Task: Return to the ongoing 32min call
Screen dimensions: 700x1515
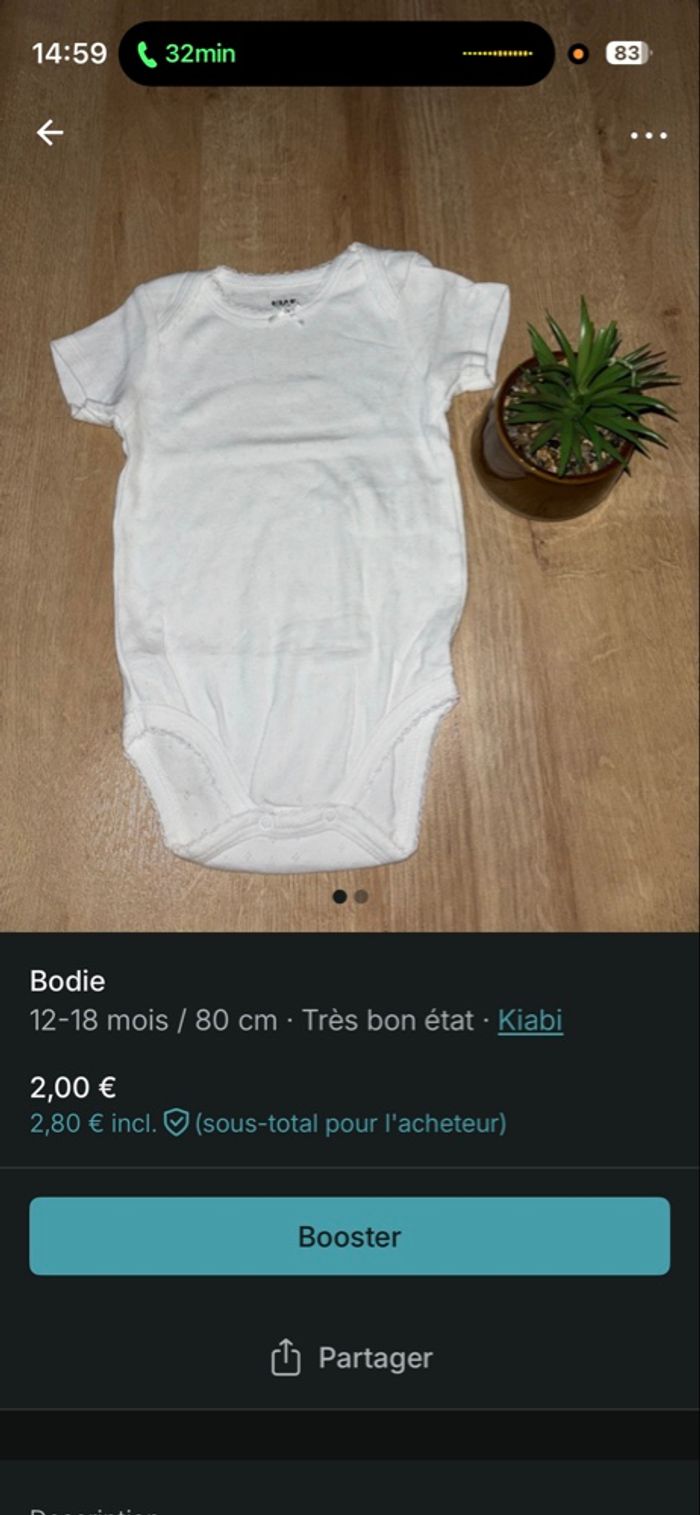Action: tap(188, 54)
